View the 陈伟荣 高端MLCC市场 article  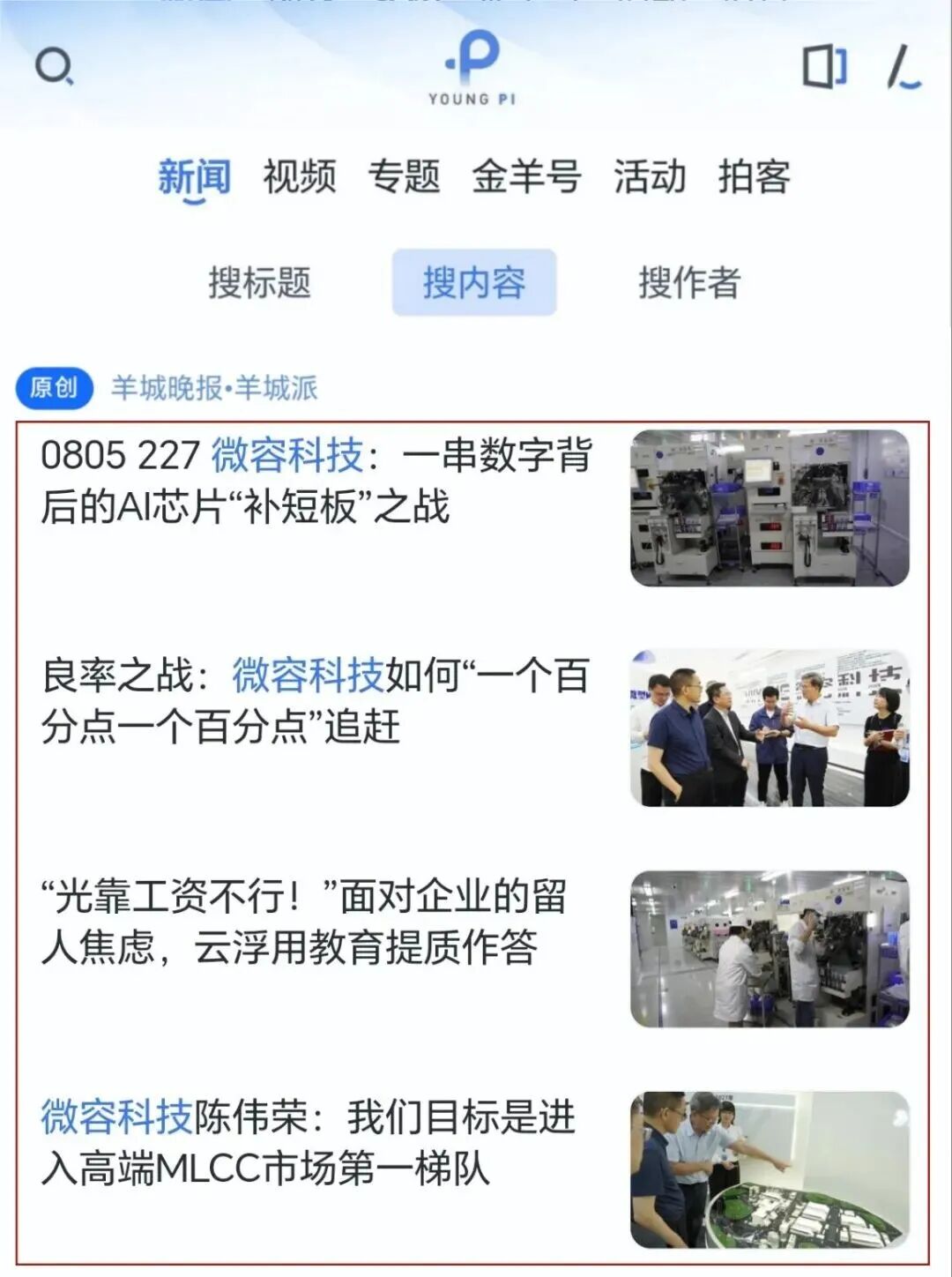[309, 1143]
